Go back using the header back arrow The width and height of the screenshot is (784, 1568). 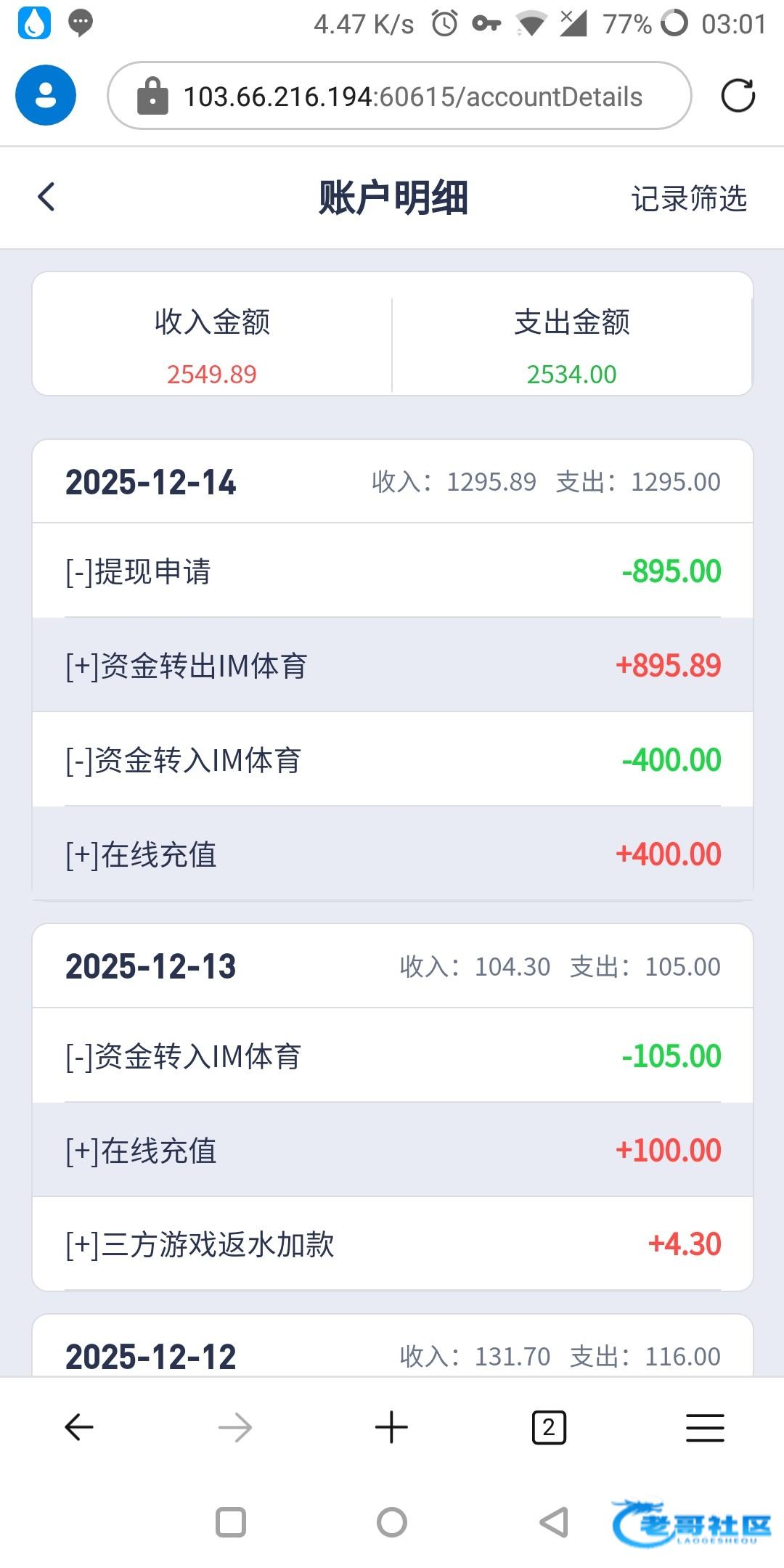pos(46,197)
